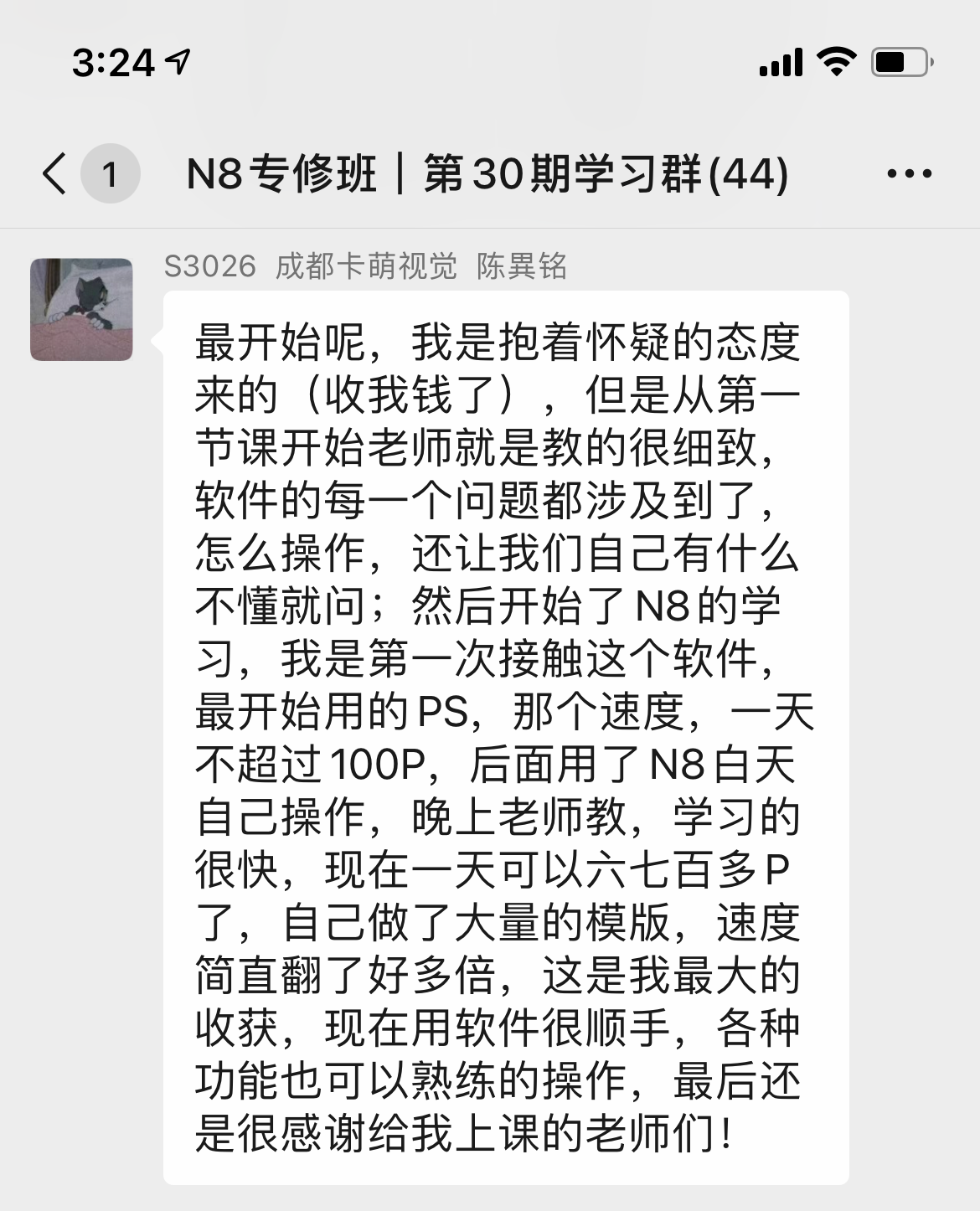980x1211 pixels.
Task: Open 陈異铭's profile avatar
Action: [x=81, y=310]
